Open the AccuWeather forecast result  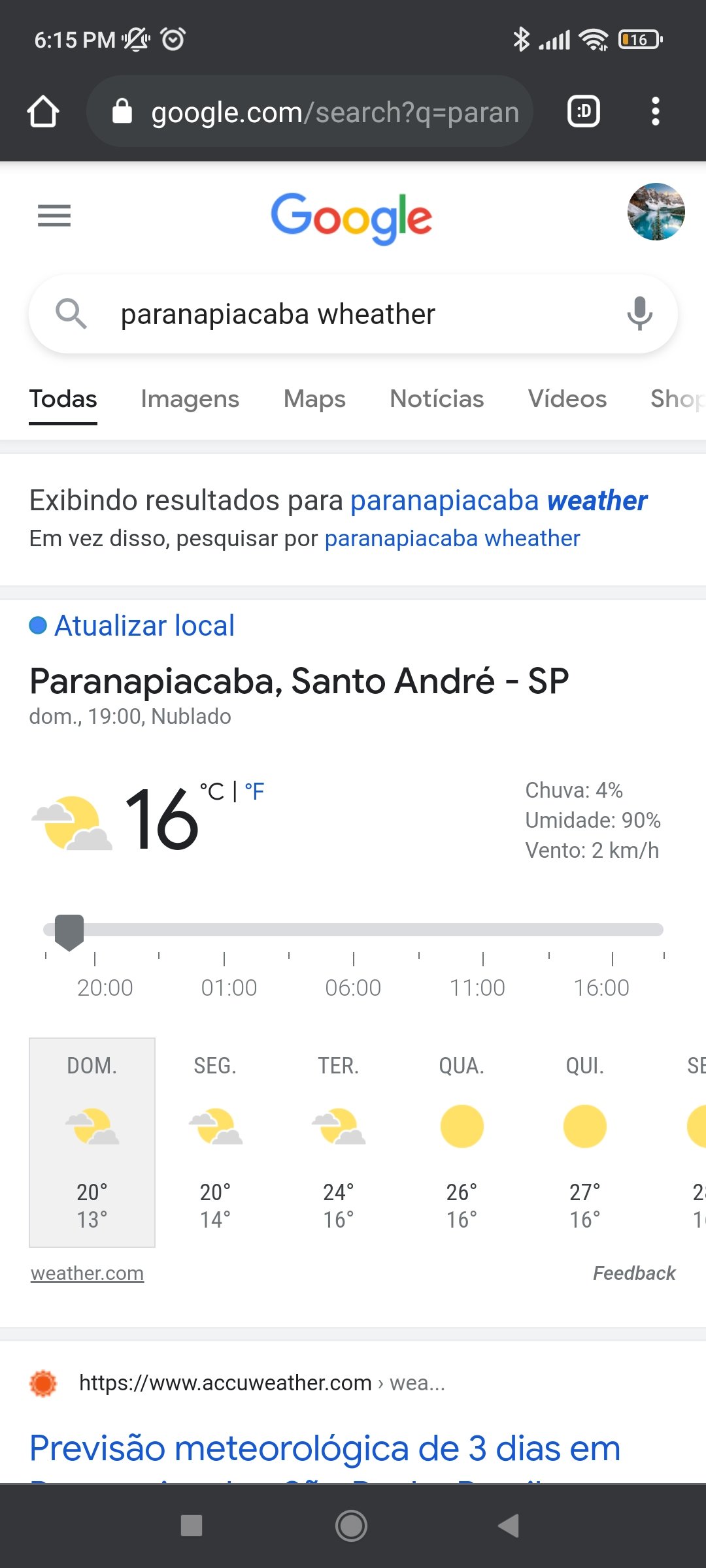325,1449
